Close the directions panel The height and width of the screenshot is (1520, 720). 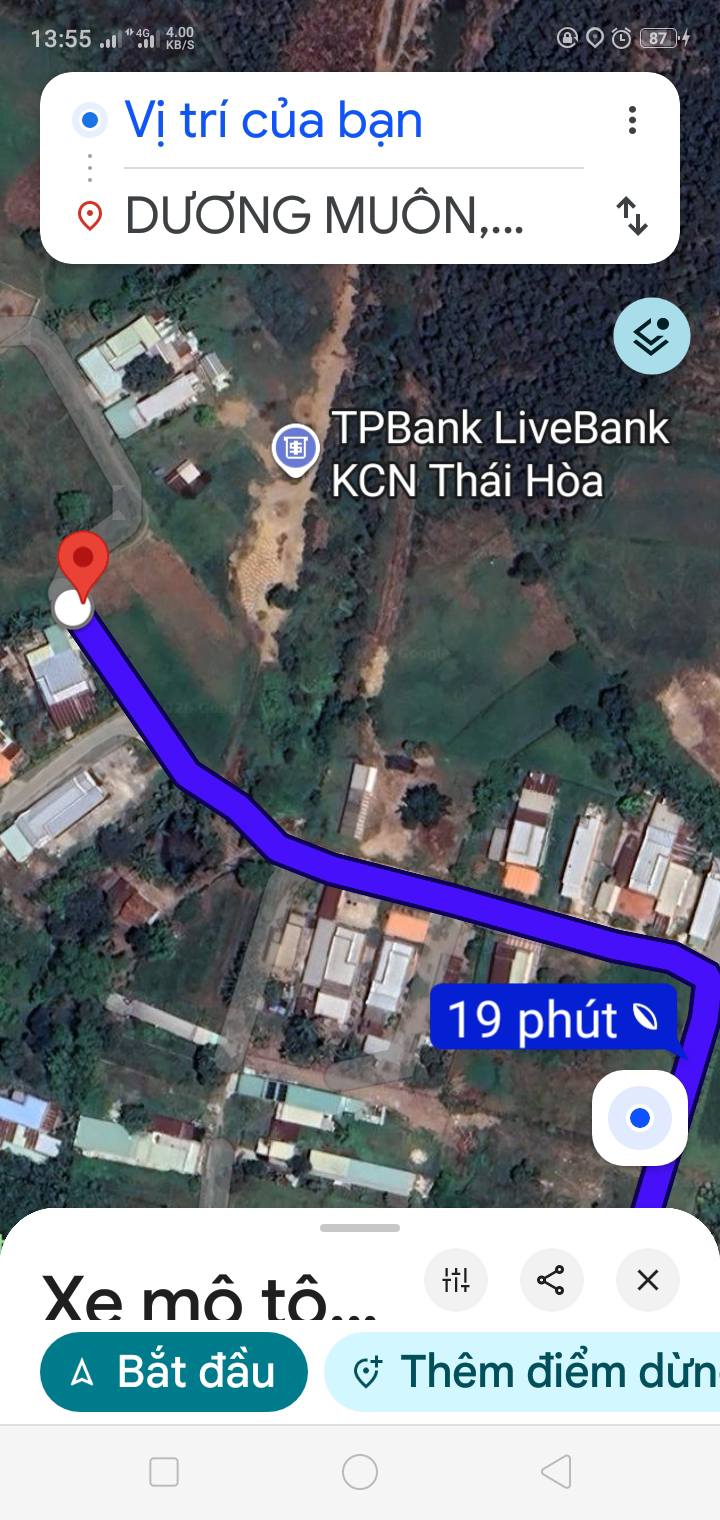(648, 1280)
